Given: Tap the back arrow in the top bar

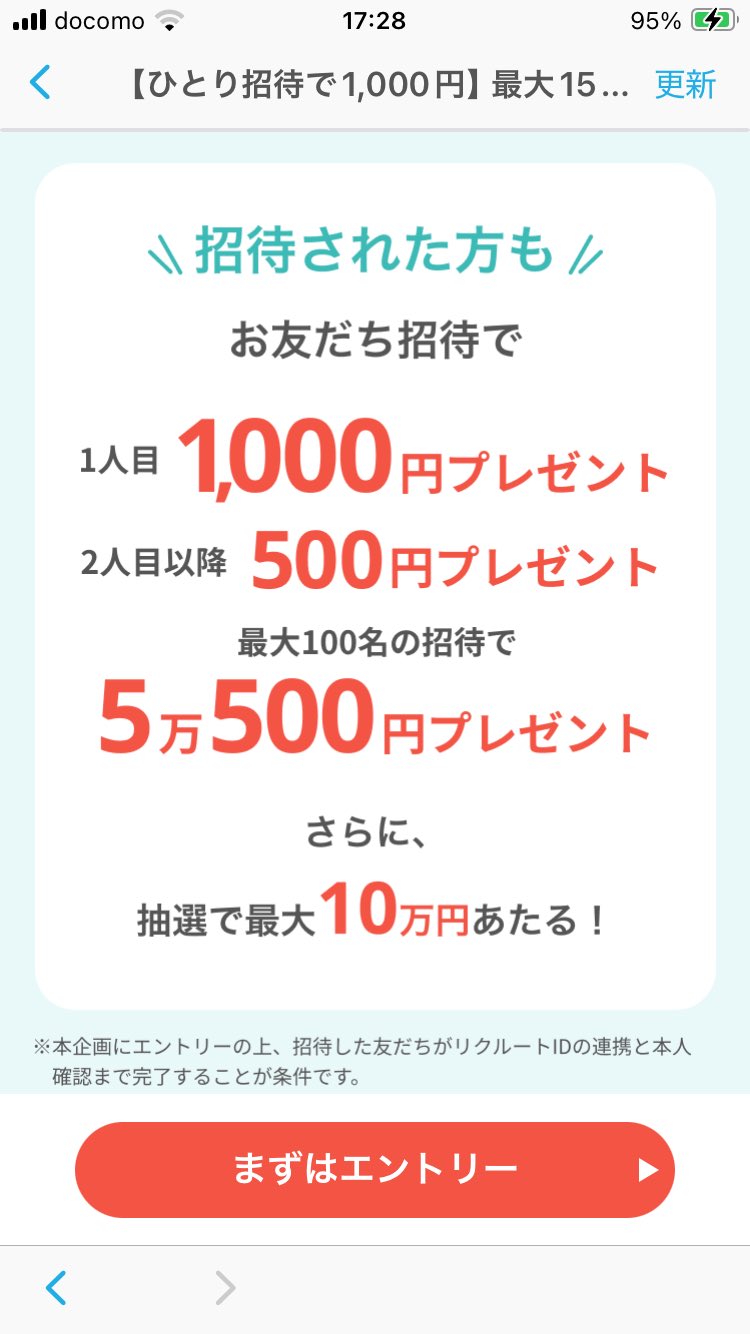Looking at the screenshot, I should [40, 82].
